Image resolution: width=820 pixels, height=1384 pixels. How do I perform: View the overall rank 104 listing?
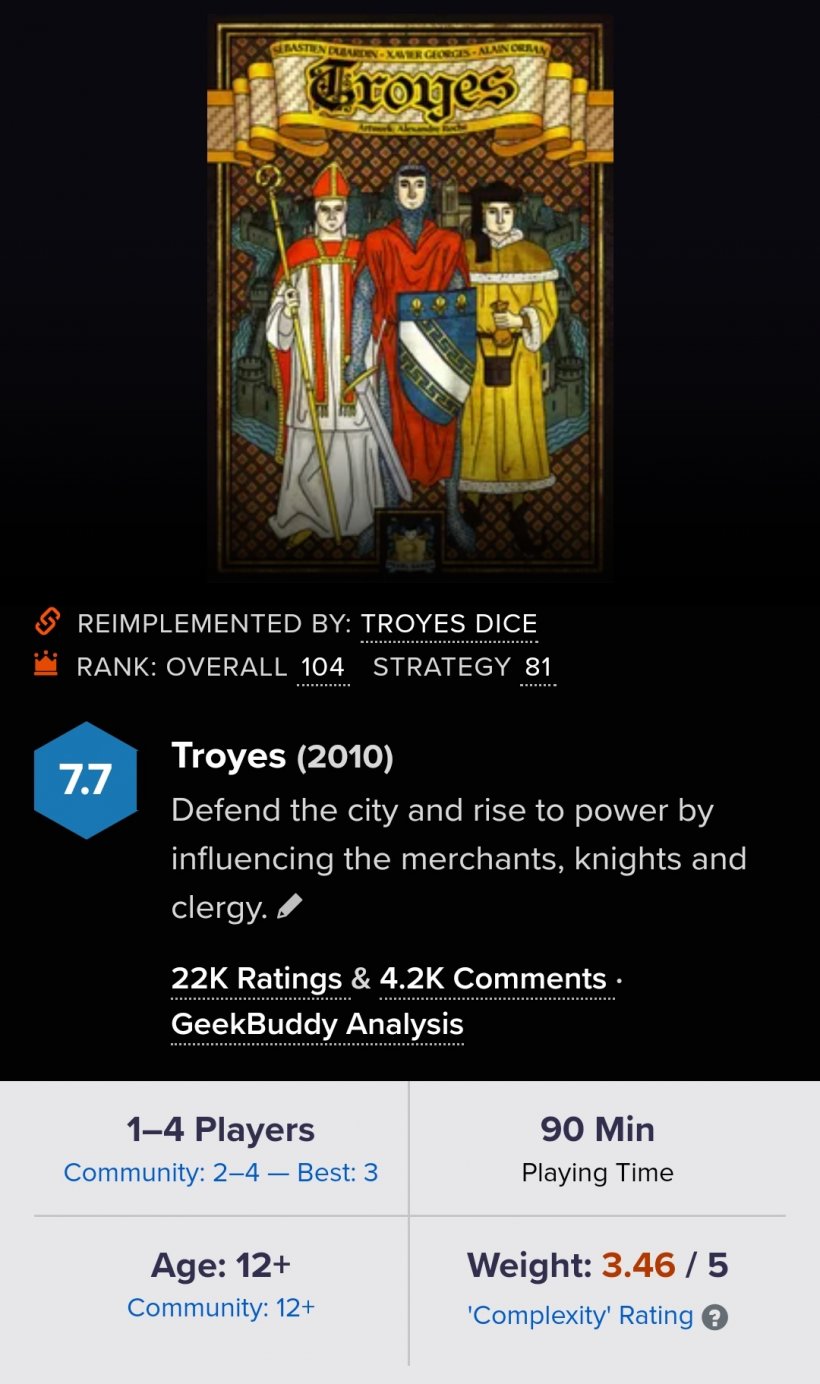[322, 667]
